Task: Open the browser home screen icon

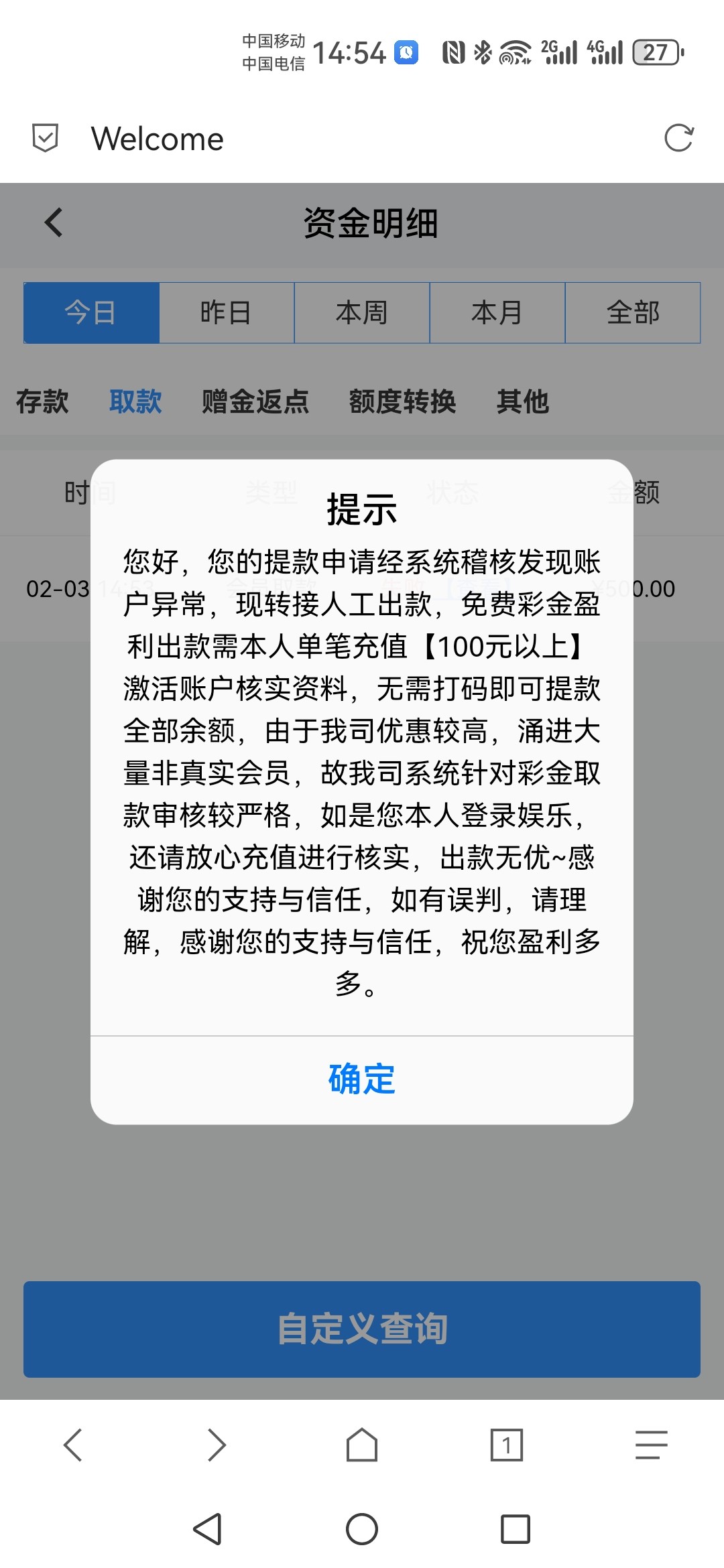Action: pos(362,1445)
